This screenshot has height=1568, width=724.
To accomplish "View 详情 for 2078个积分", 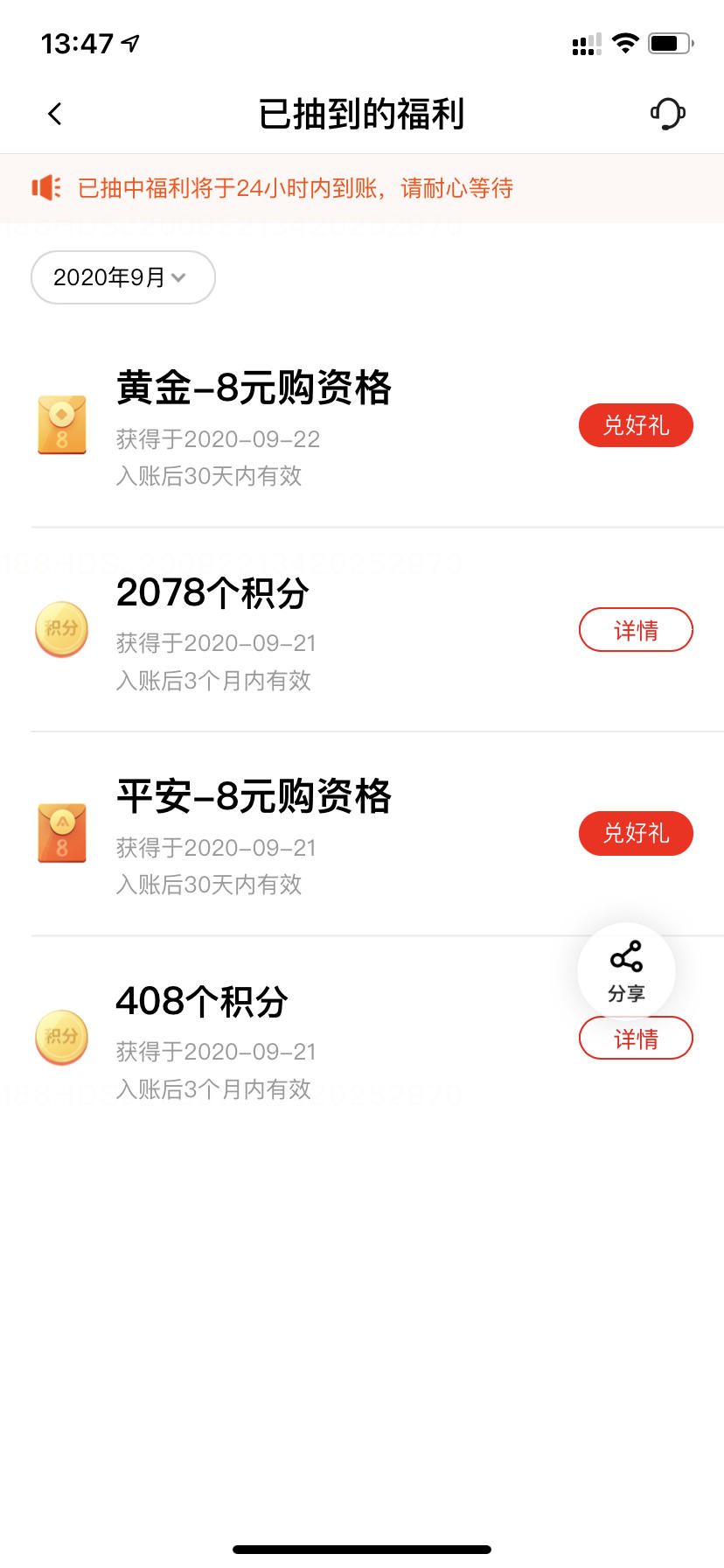I will 636,630.
